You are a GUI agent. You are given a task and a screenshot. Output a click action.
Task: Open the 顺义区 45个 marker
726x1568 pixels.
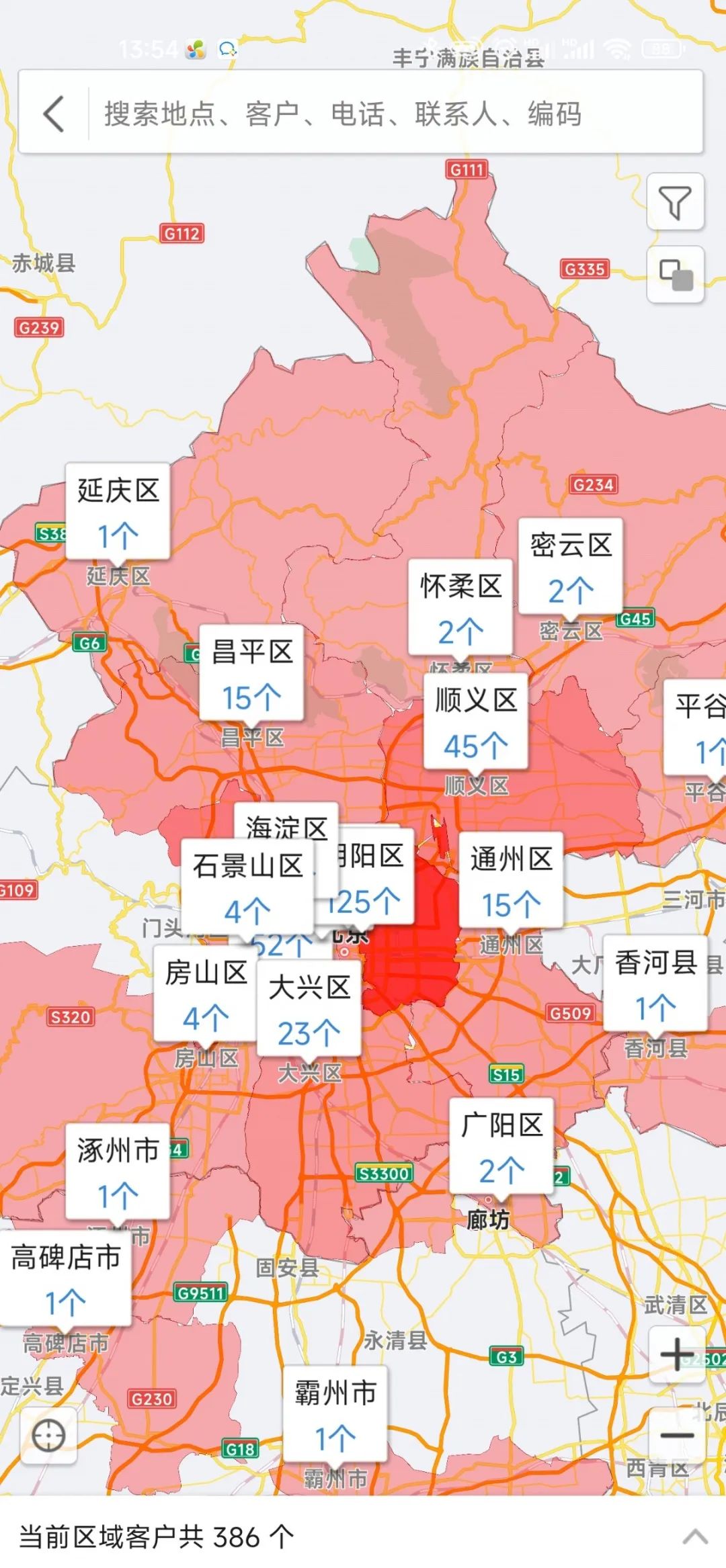pos(475,722)
